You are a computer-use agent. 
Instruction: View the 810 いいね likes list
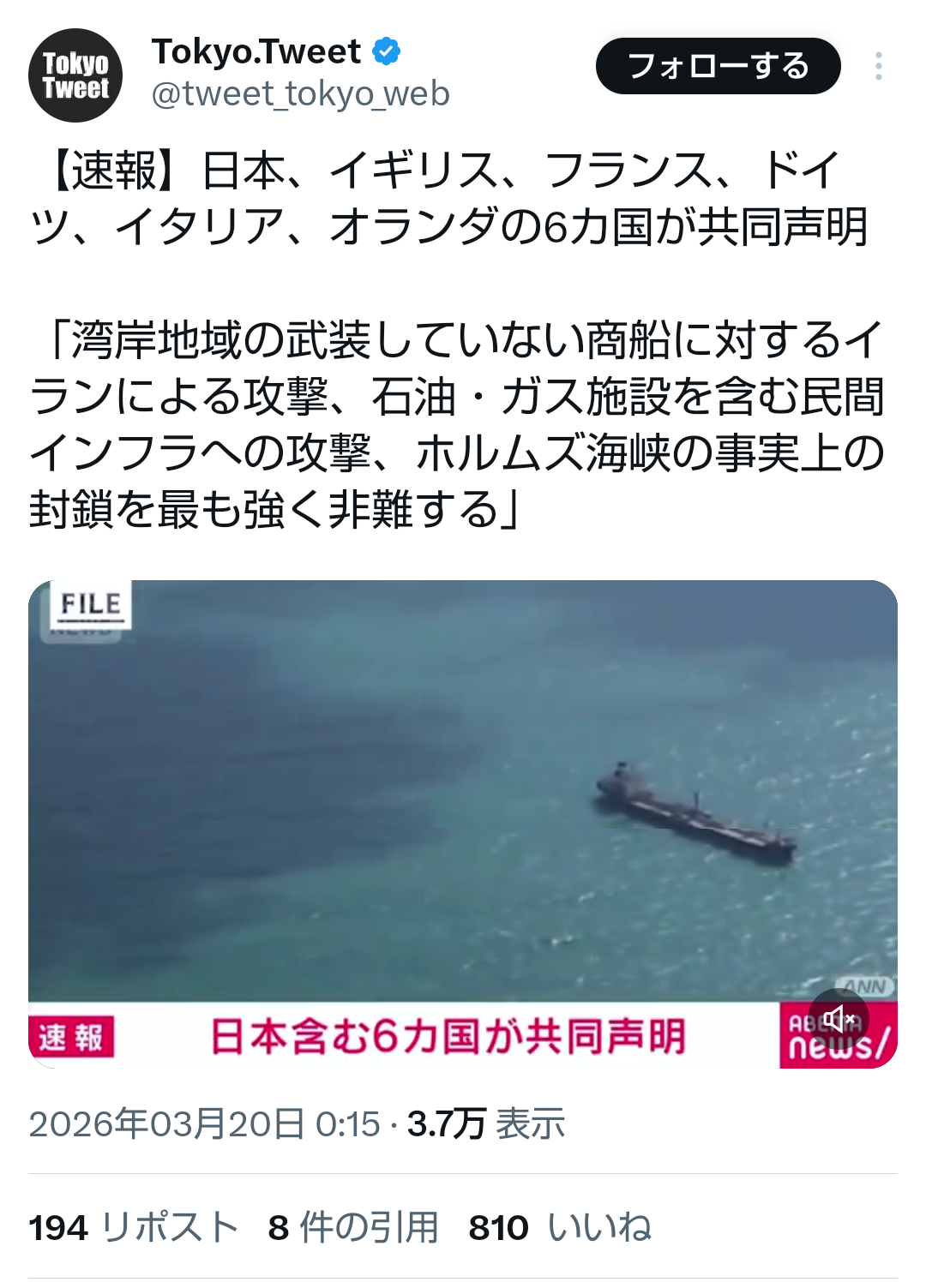tap(560, 1227)
